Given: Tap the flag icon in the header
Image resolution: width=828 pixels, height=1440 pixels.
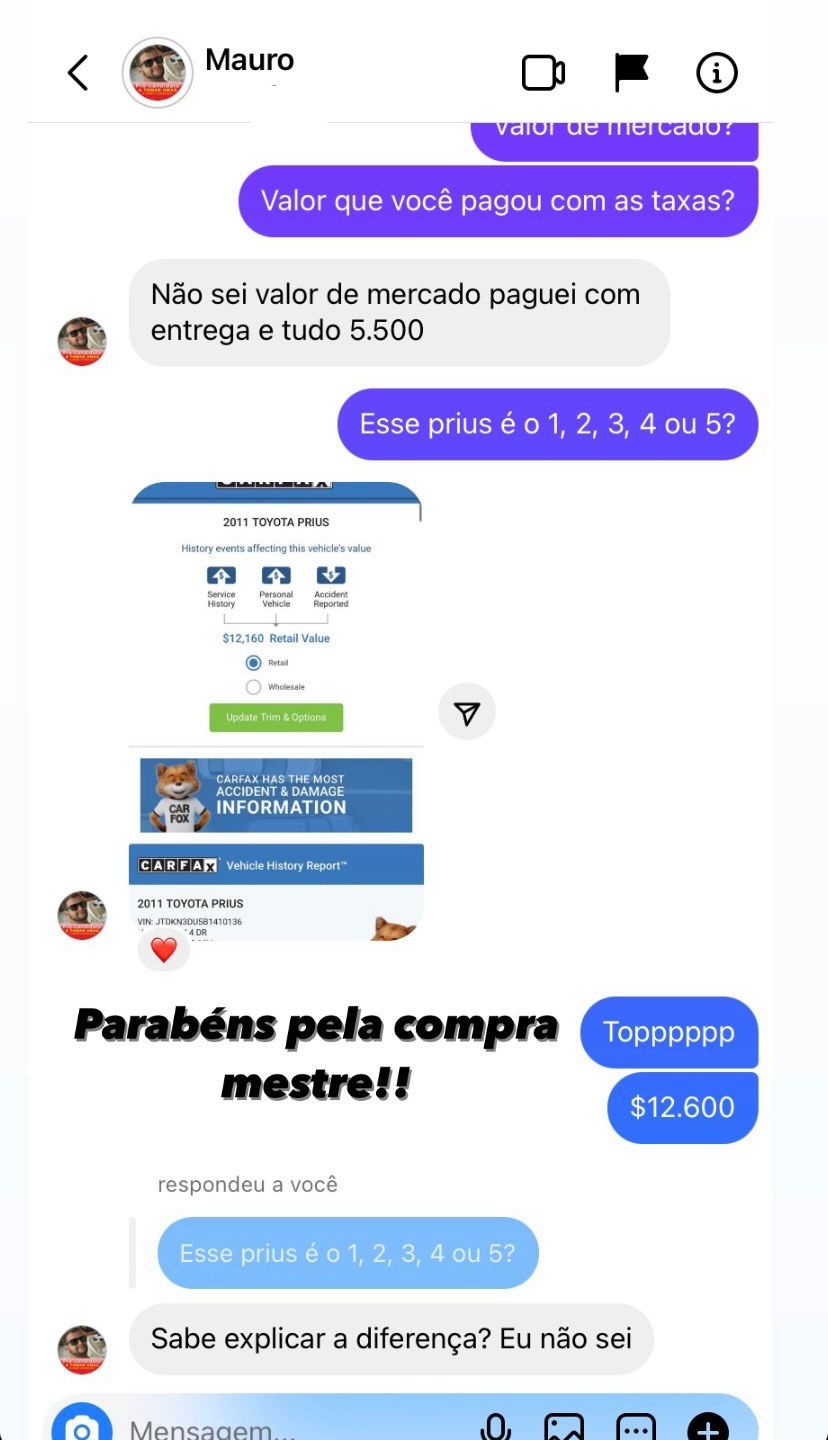Looking at the screenshot, I should (631, 73).
